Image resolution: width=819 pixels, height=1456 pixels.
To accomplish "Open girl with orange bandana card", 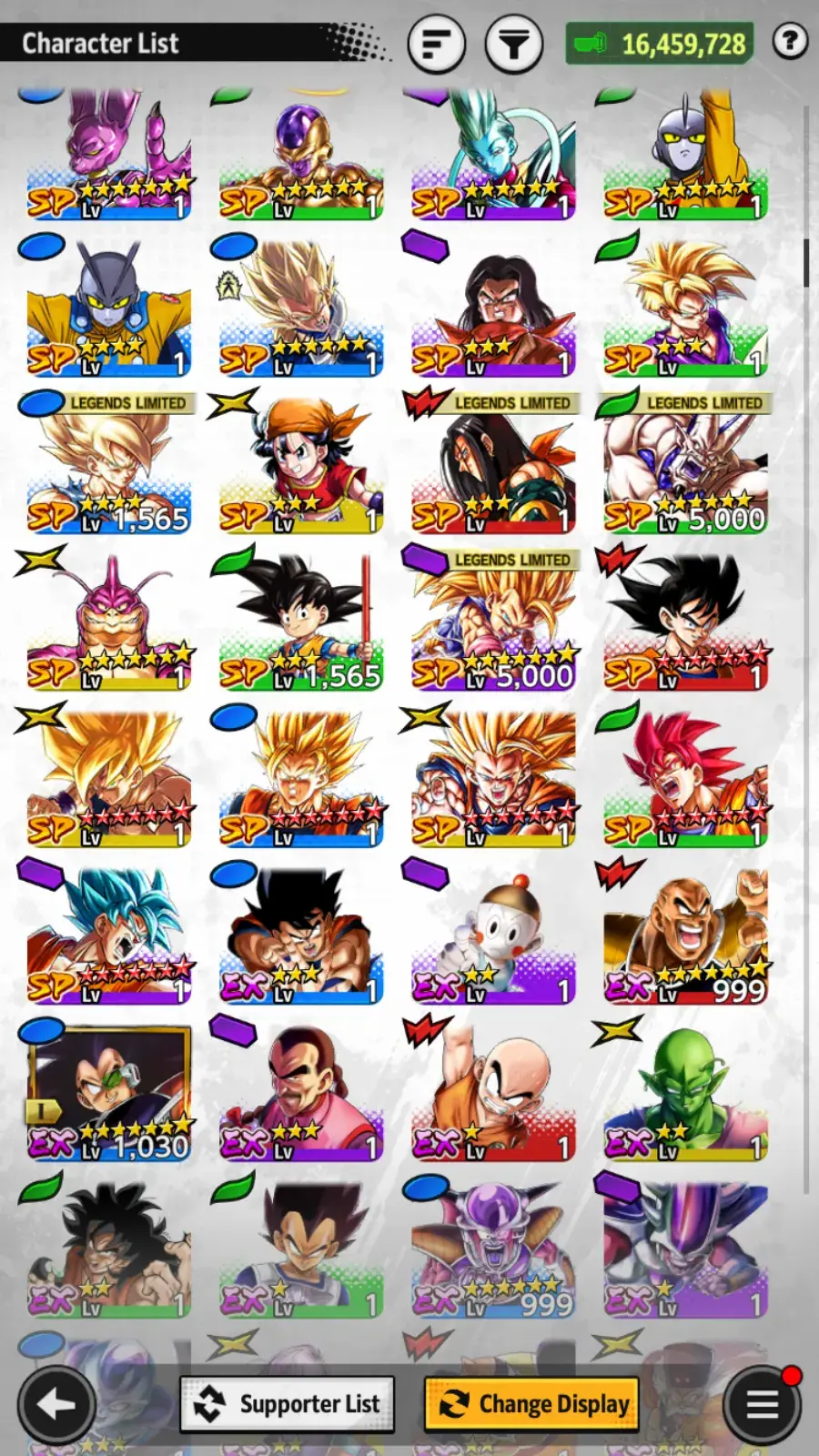I will pyautogui.click(x=300, y=463).
